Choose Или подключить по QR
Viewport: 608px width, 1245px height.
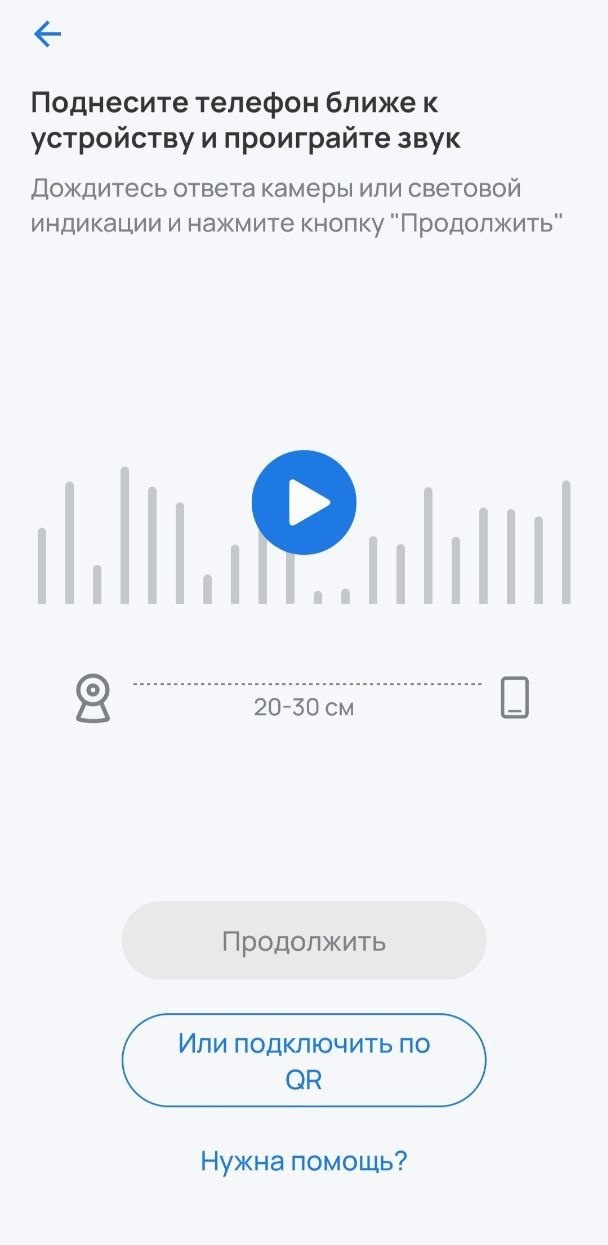tap(304, 1061)
